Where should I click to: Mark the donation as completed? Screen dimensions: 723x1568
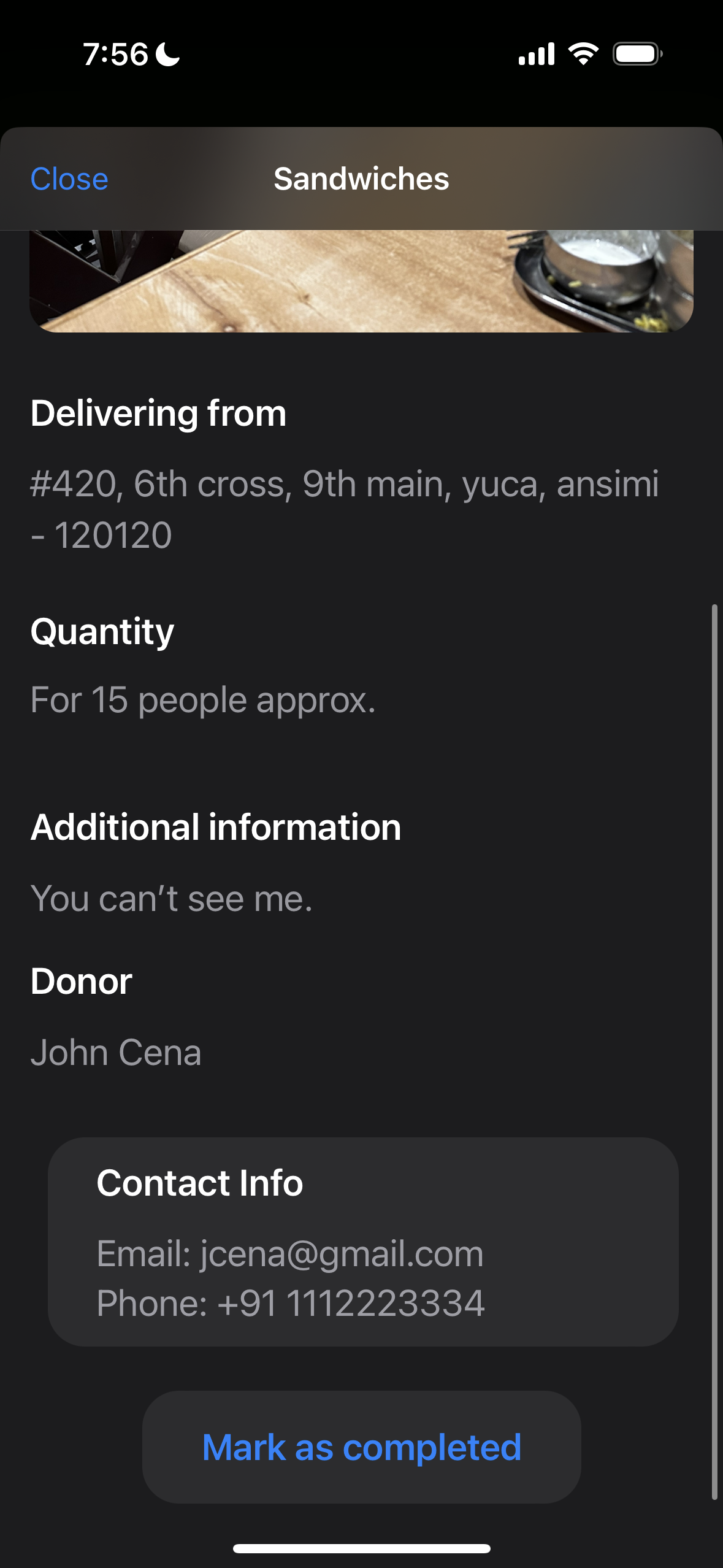(x=361, y=1447)
